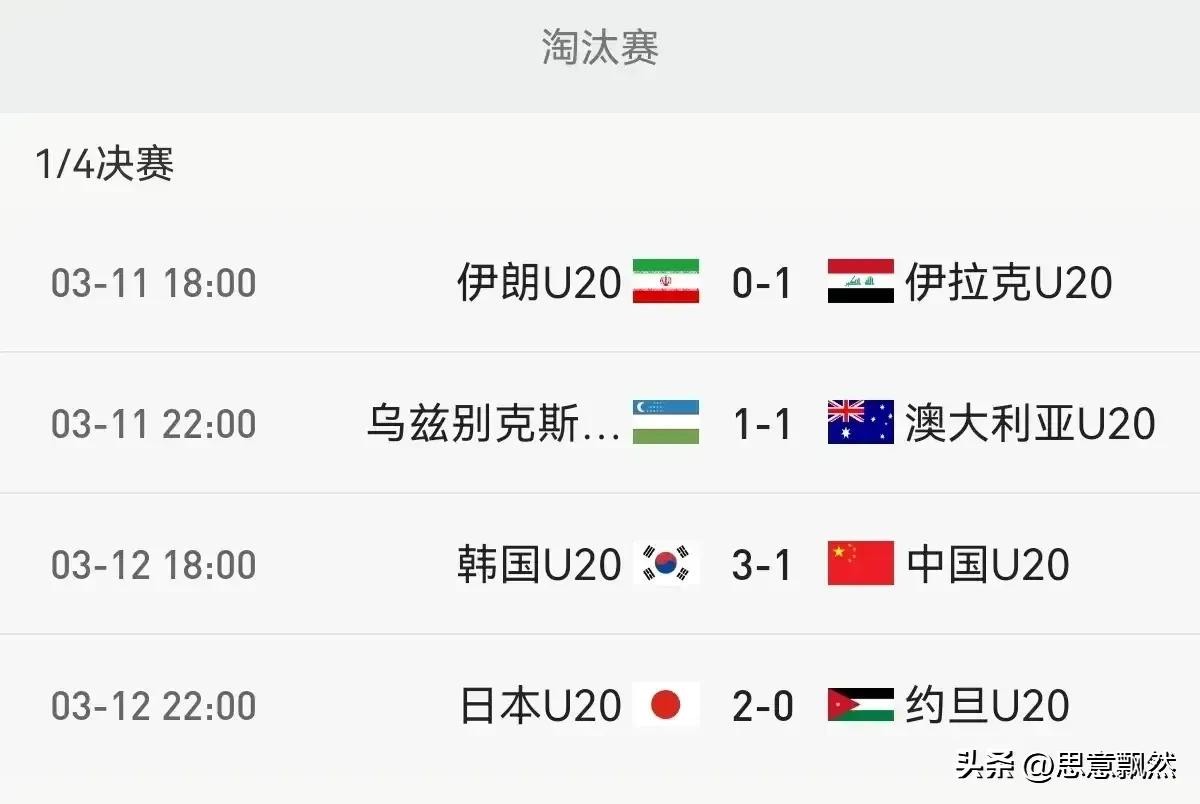View the Uzbekistan vs Australia U20 match details

(x=762, y=424)
